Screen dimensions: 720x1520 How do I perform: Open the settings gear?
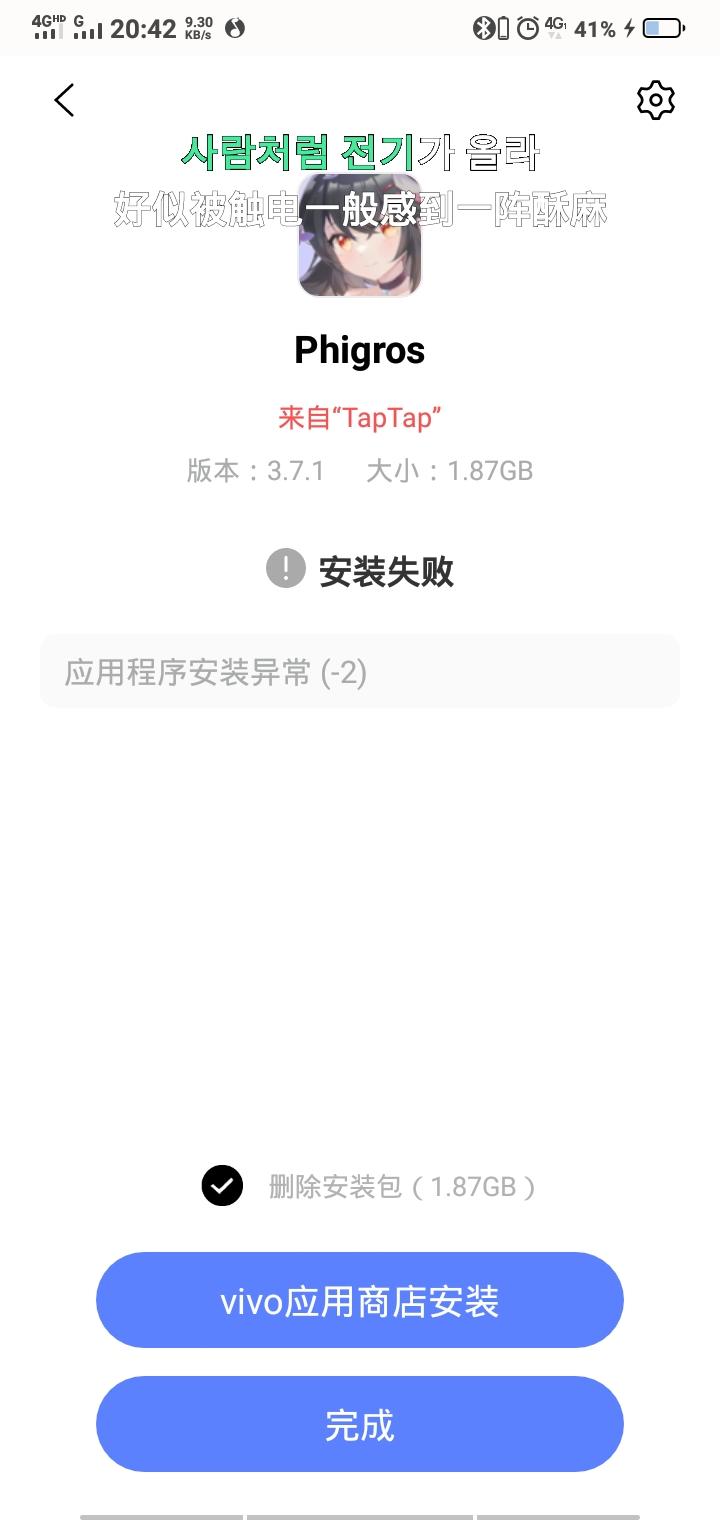(656, 100)
